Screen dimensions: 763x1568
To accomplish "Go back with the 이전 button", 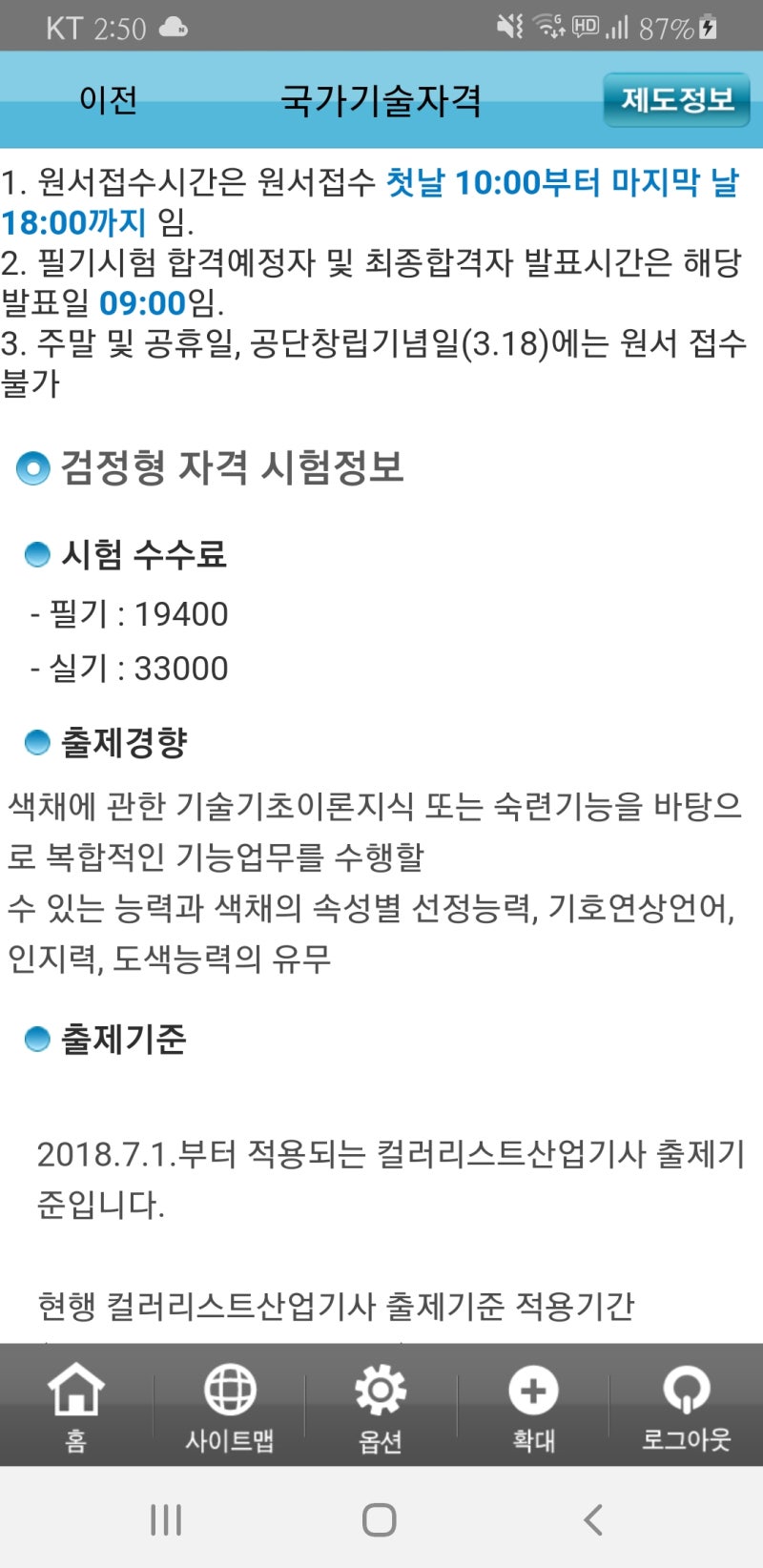I will tap(108, 100).
